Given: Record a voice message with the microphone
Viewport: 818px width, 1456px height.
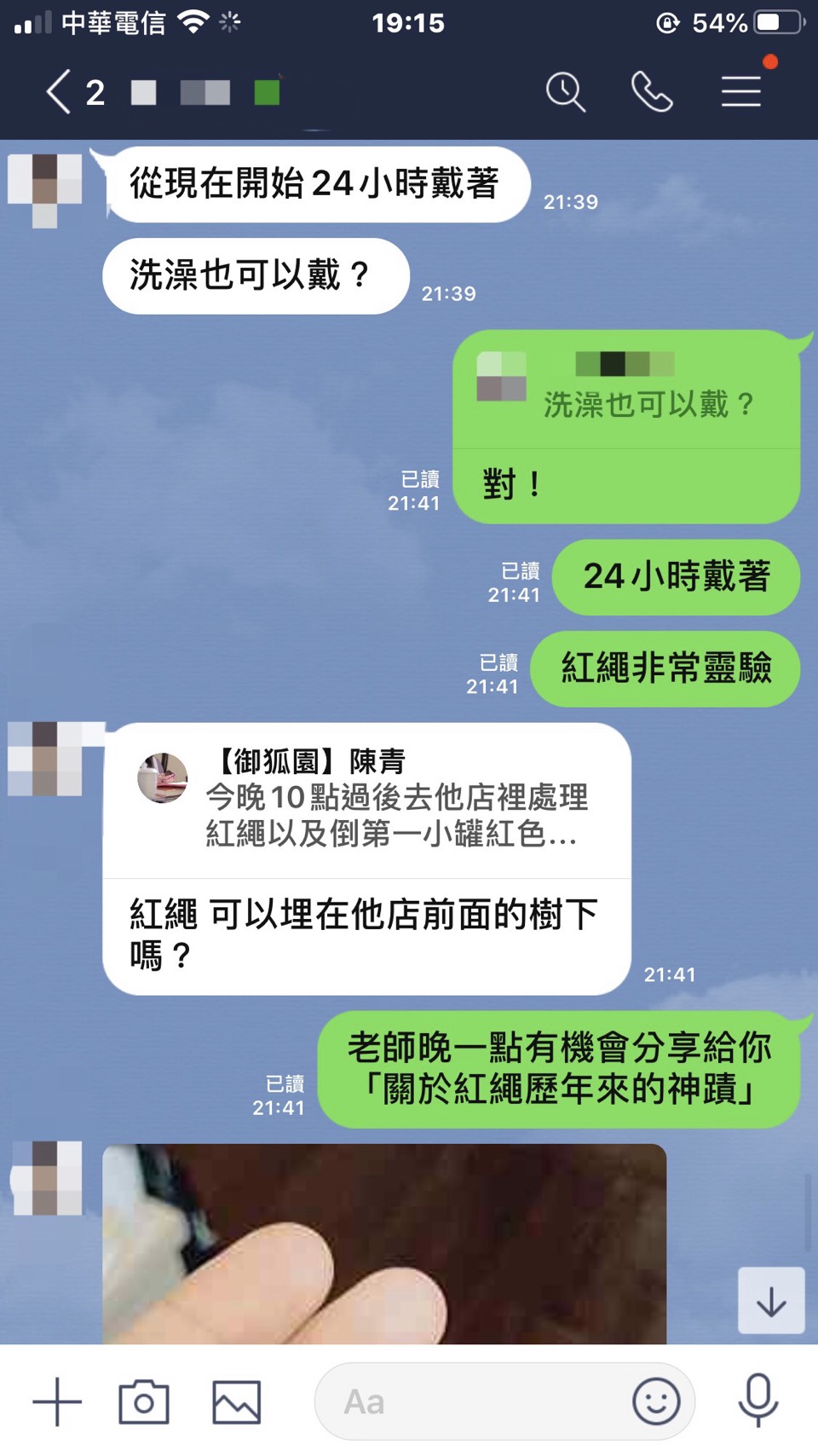Looking at the screenshot, I should 758,1400.
